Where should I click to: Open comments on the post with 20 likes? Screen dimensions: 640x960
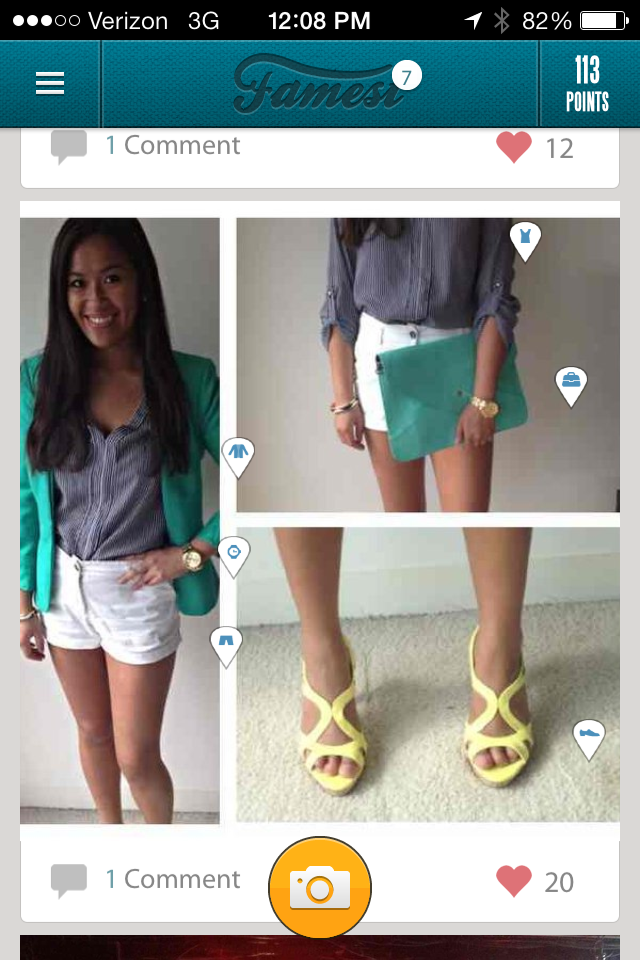(146, 880)
